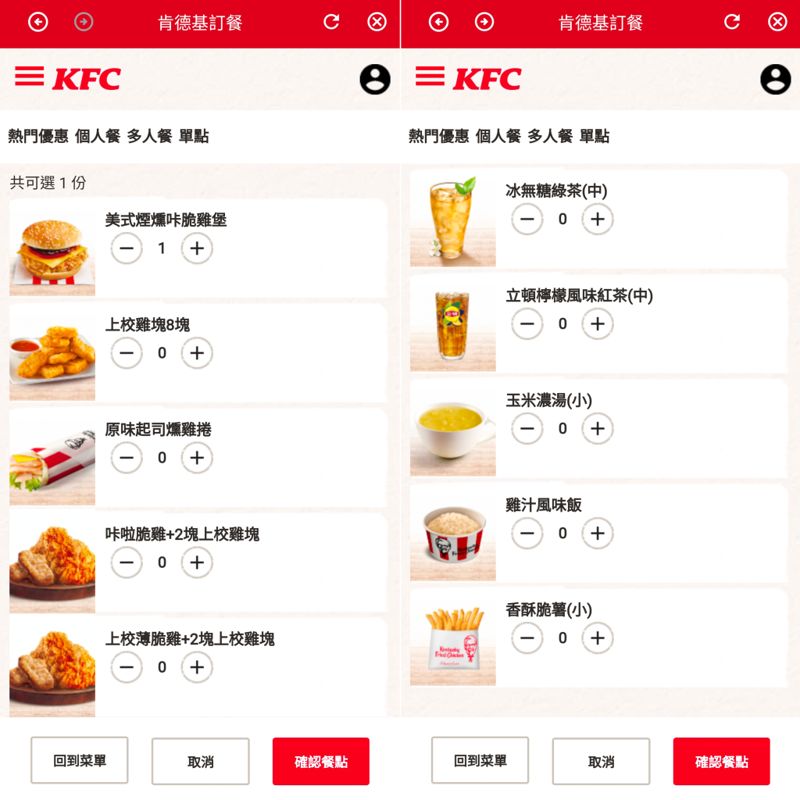Add one 上校雞塊8塊
800x800 pixels.
click(x=197, y=353)
